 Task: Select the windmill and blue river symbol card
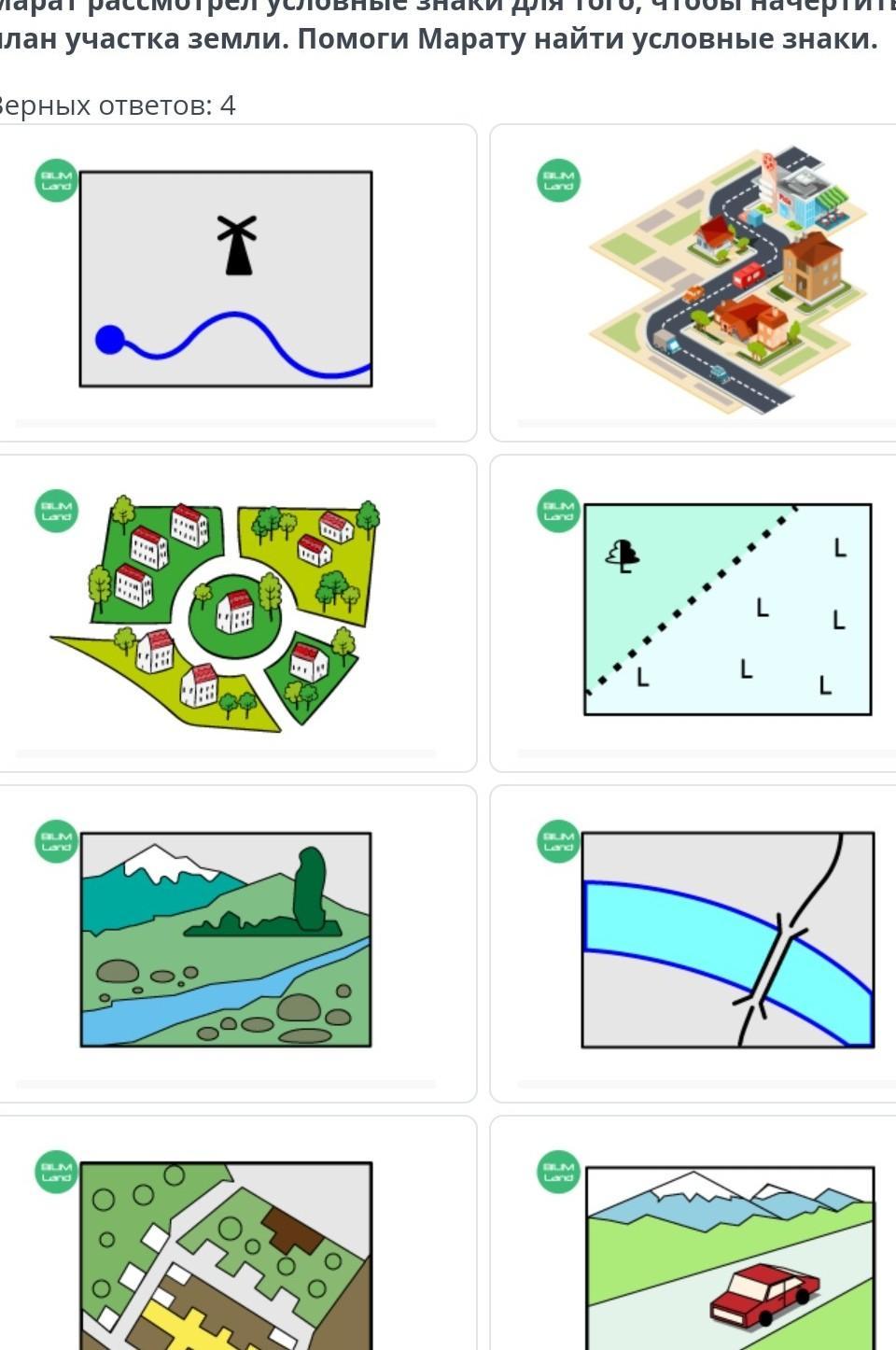(x=226, y=278)
